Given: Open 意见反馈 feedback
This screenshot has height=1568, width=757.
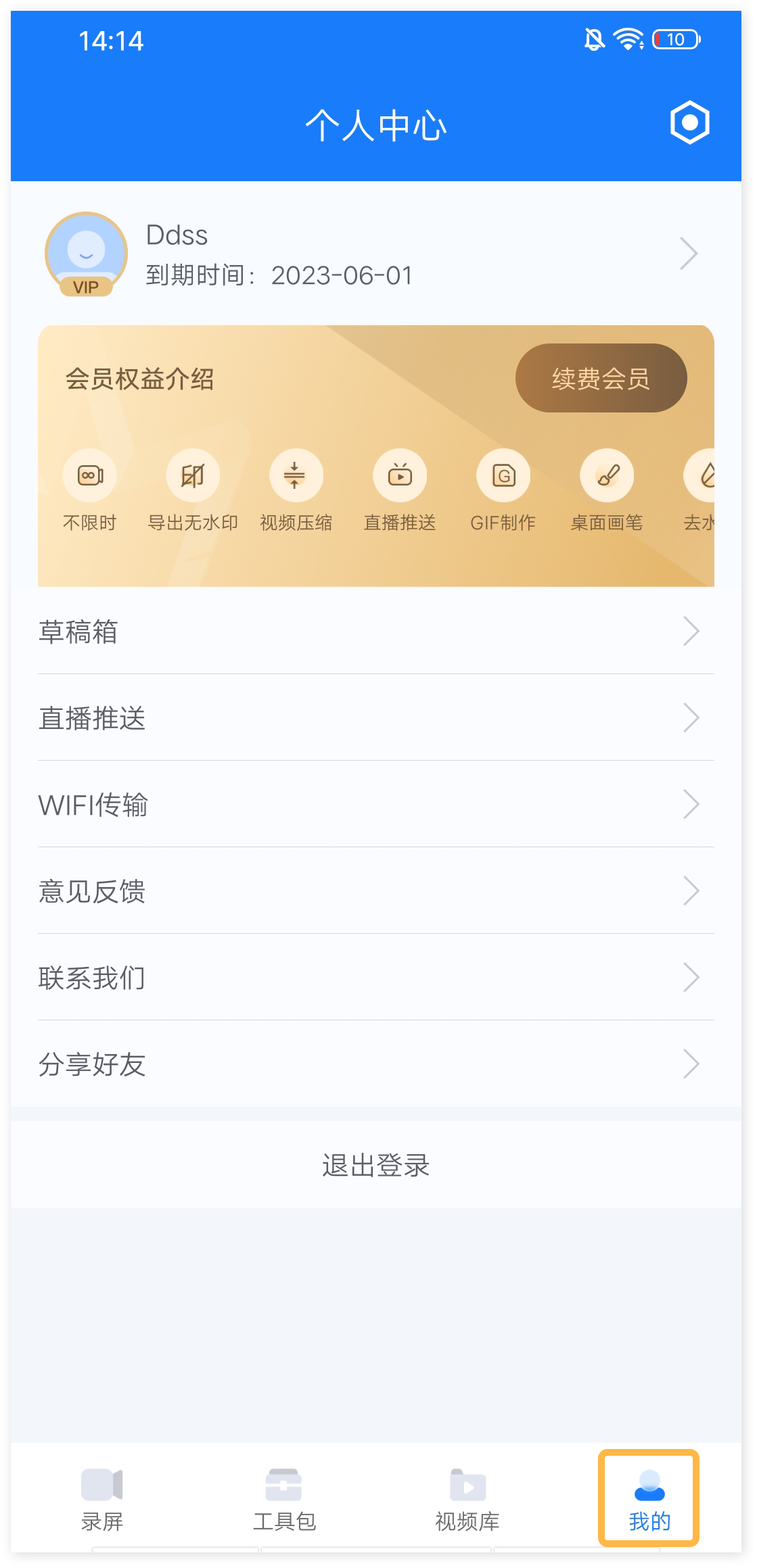Looking at the screenshot, I should pyautogui.click(x=375, y=891).
